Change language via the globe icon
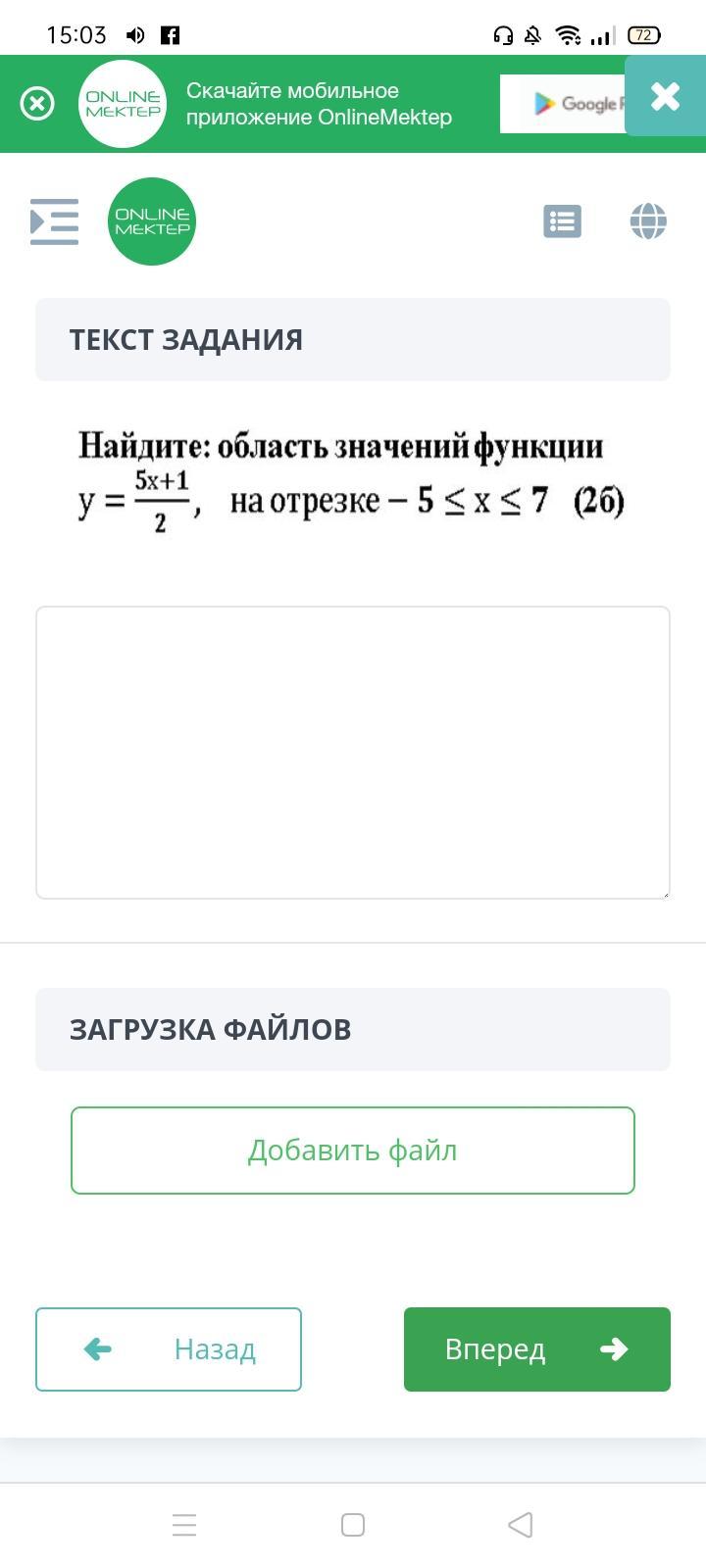Screen dimensions: 706x1568 [x=648, y=221]
